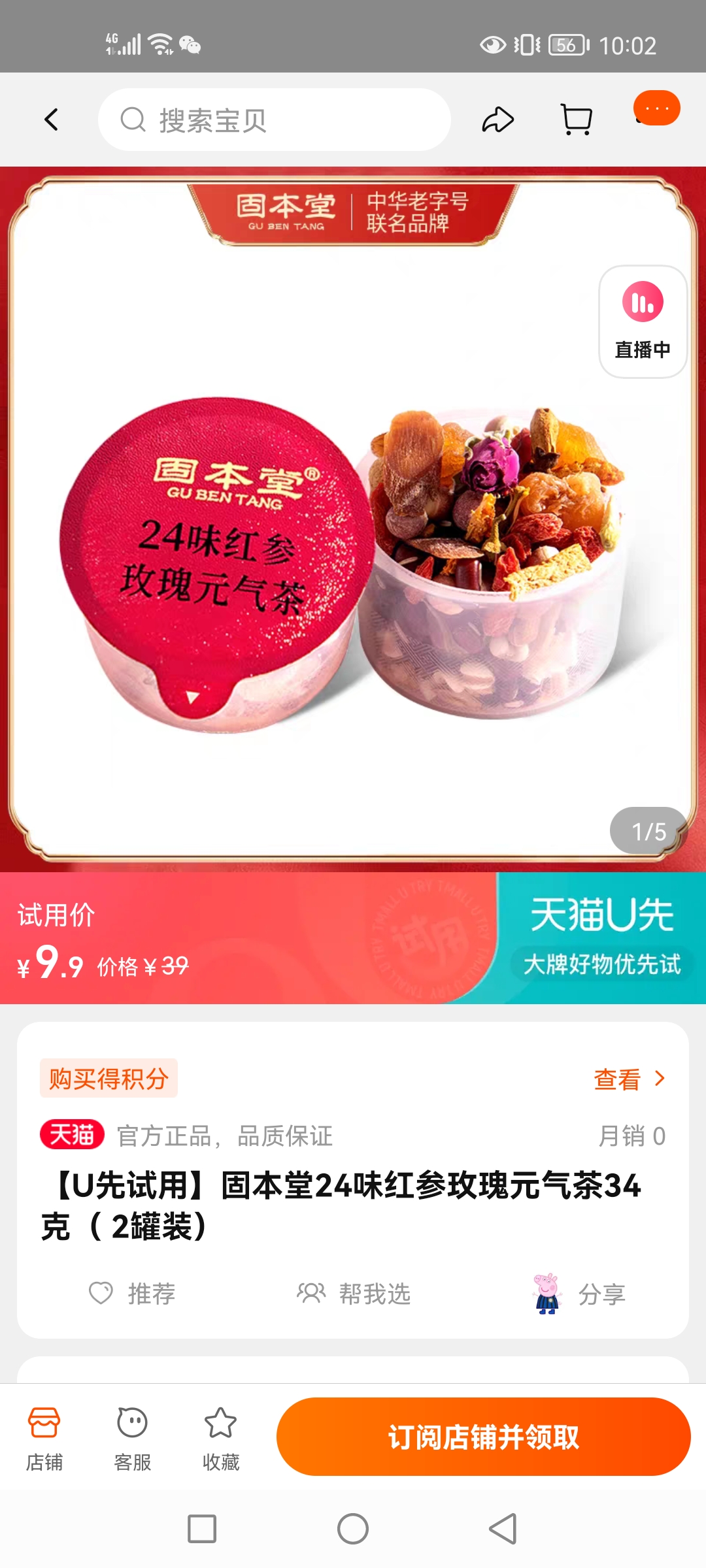Share this product via the arrow icon

click(x=498, y=120)
